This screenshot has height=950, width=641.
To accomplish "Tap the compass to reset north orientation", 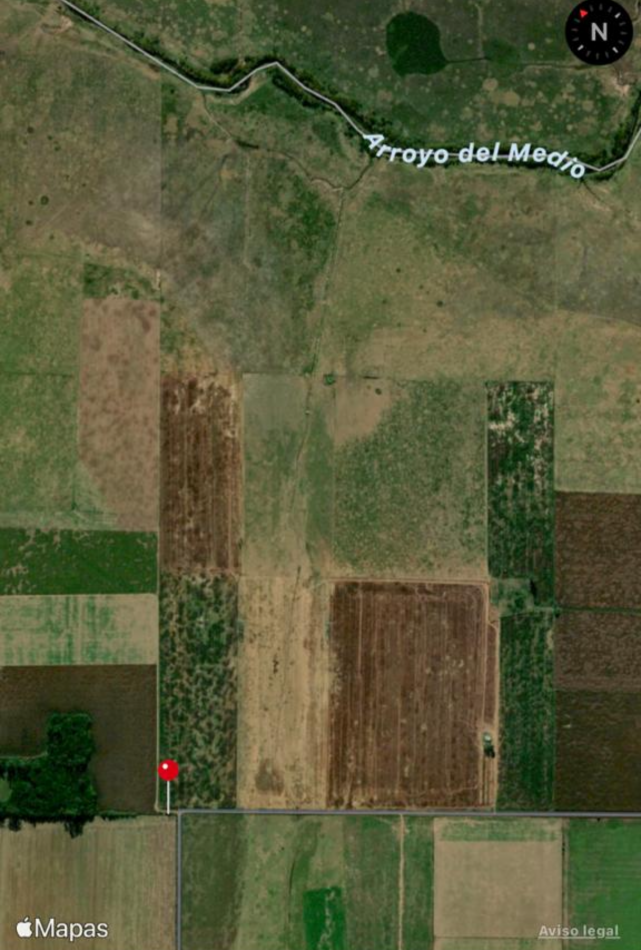I will (x=599, y=32).
